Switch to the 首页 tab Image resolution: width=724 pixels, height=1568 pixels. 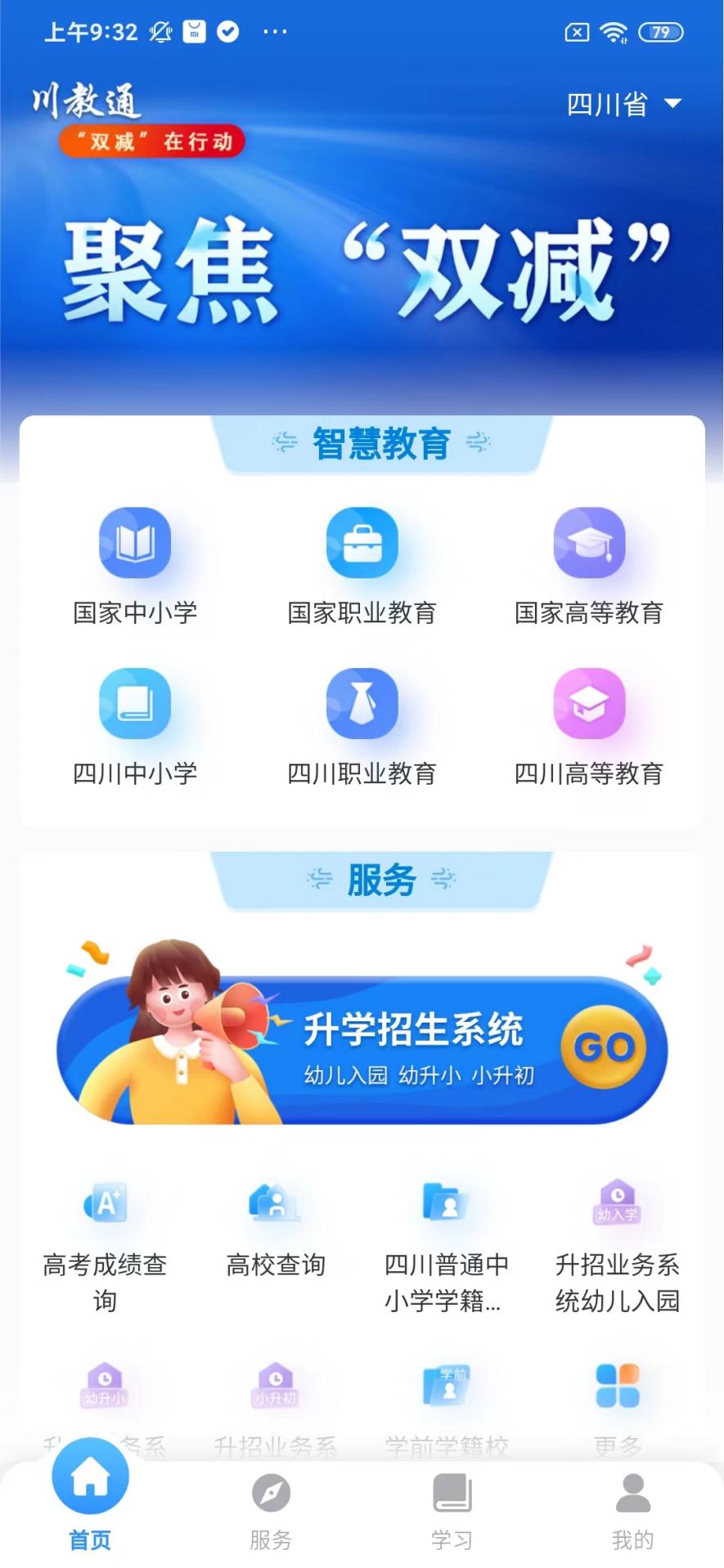tap(90, 1498)
